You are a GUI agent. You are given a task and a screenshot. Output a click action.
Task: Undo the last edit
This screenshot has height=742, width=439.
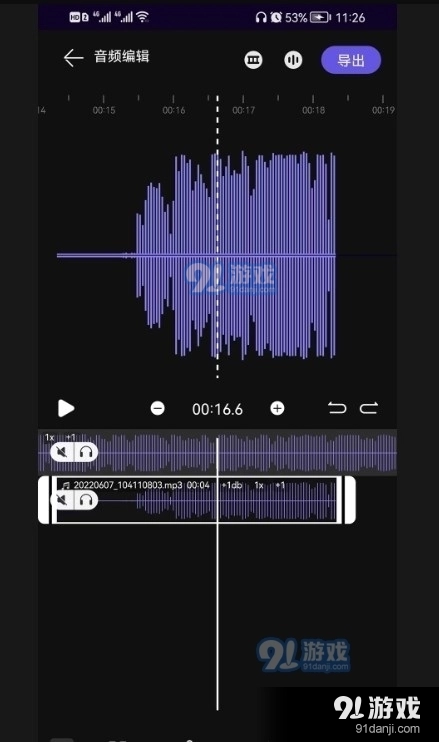click(337, 407)
